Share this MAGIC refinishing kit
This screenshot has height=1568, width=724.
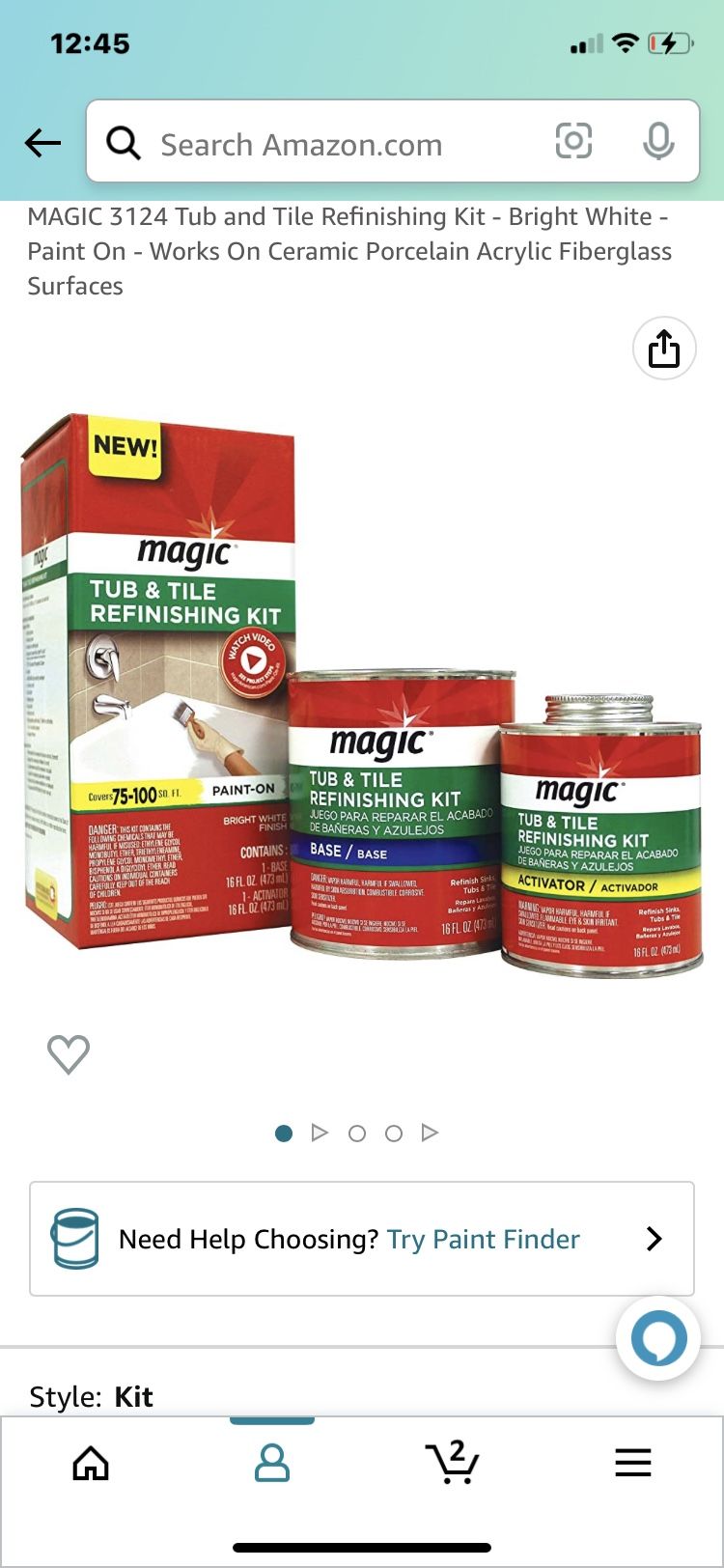click(x=664, y=349)
